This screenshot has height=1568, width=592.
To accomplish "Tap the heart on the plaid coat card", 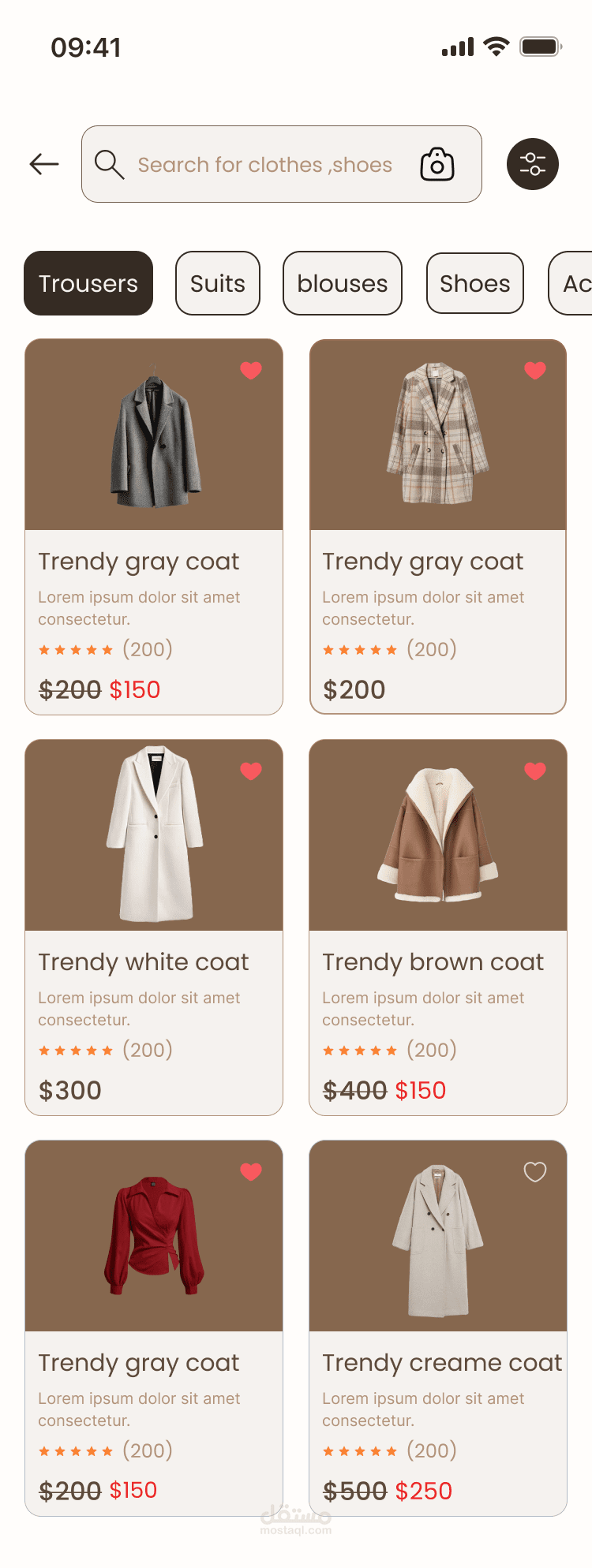I will [535, 371].
